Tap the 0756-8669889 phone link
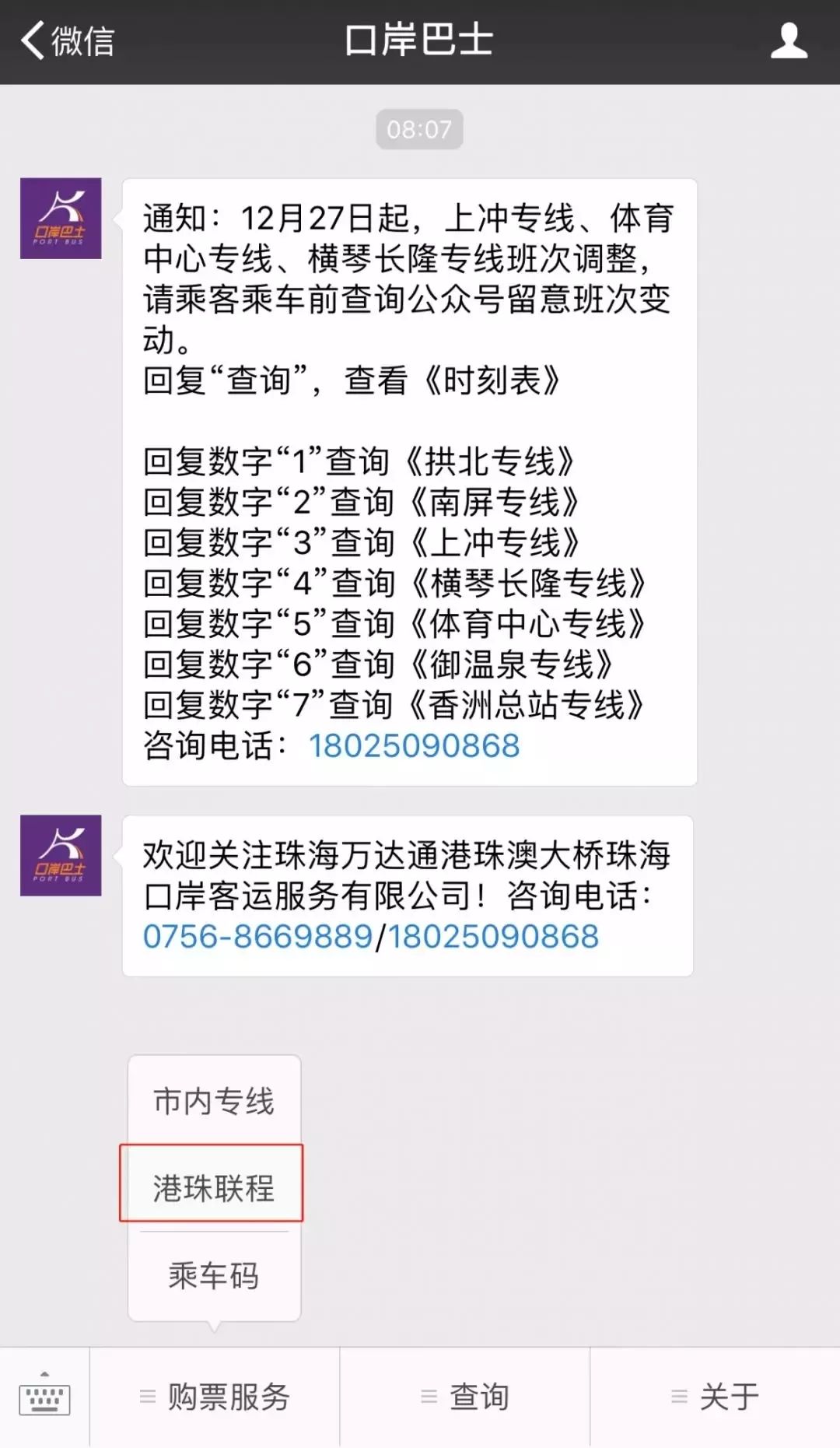This screenshot has height=1448, width=840. point(257,937)
